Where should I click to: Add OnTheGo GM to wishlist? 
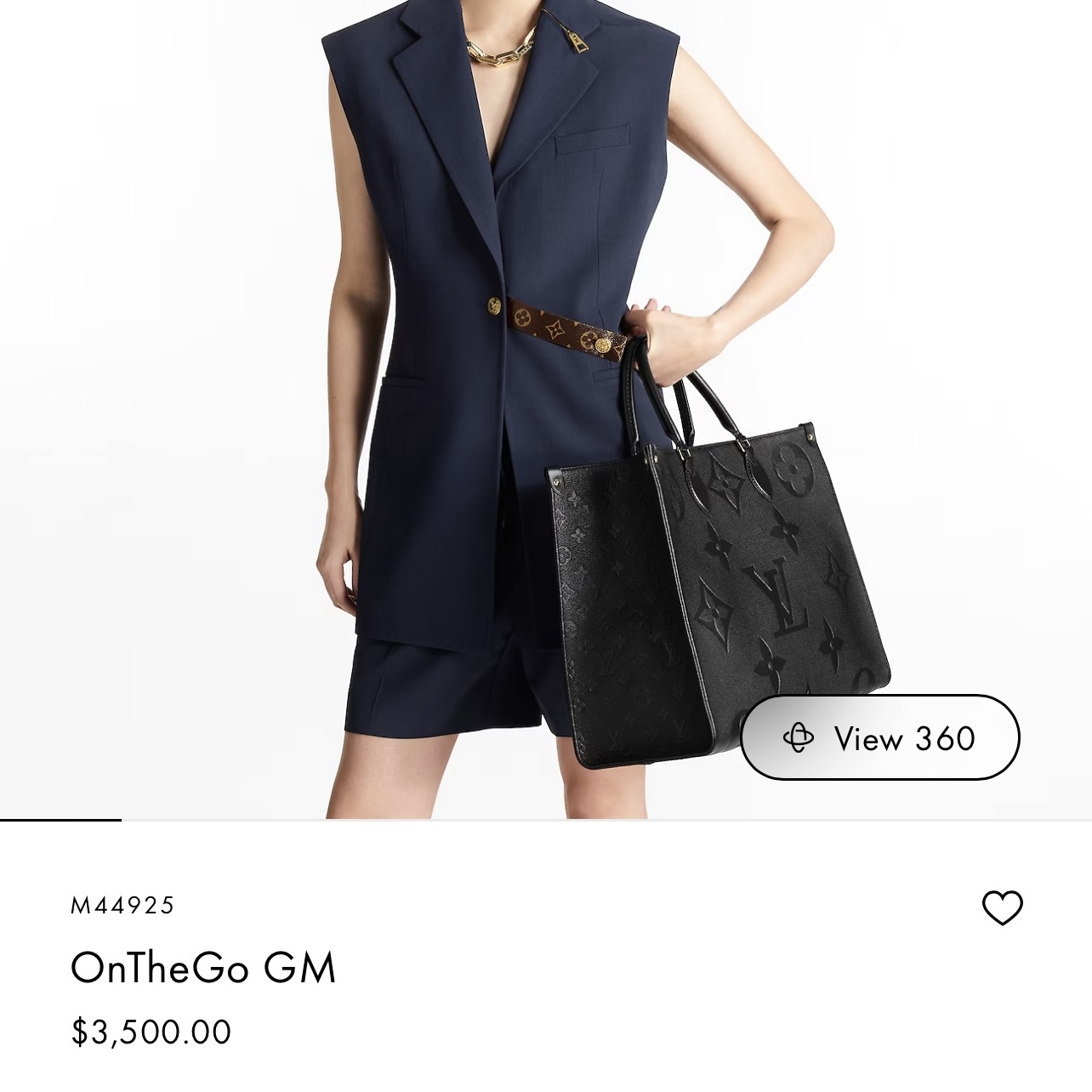pyautogui.click(x=1002, y=907)
